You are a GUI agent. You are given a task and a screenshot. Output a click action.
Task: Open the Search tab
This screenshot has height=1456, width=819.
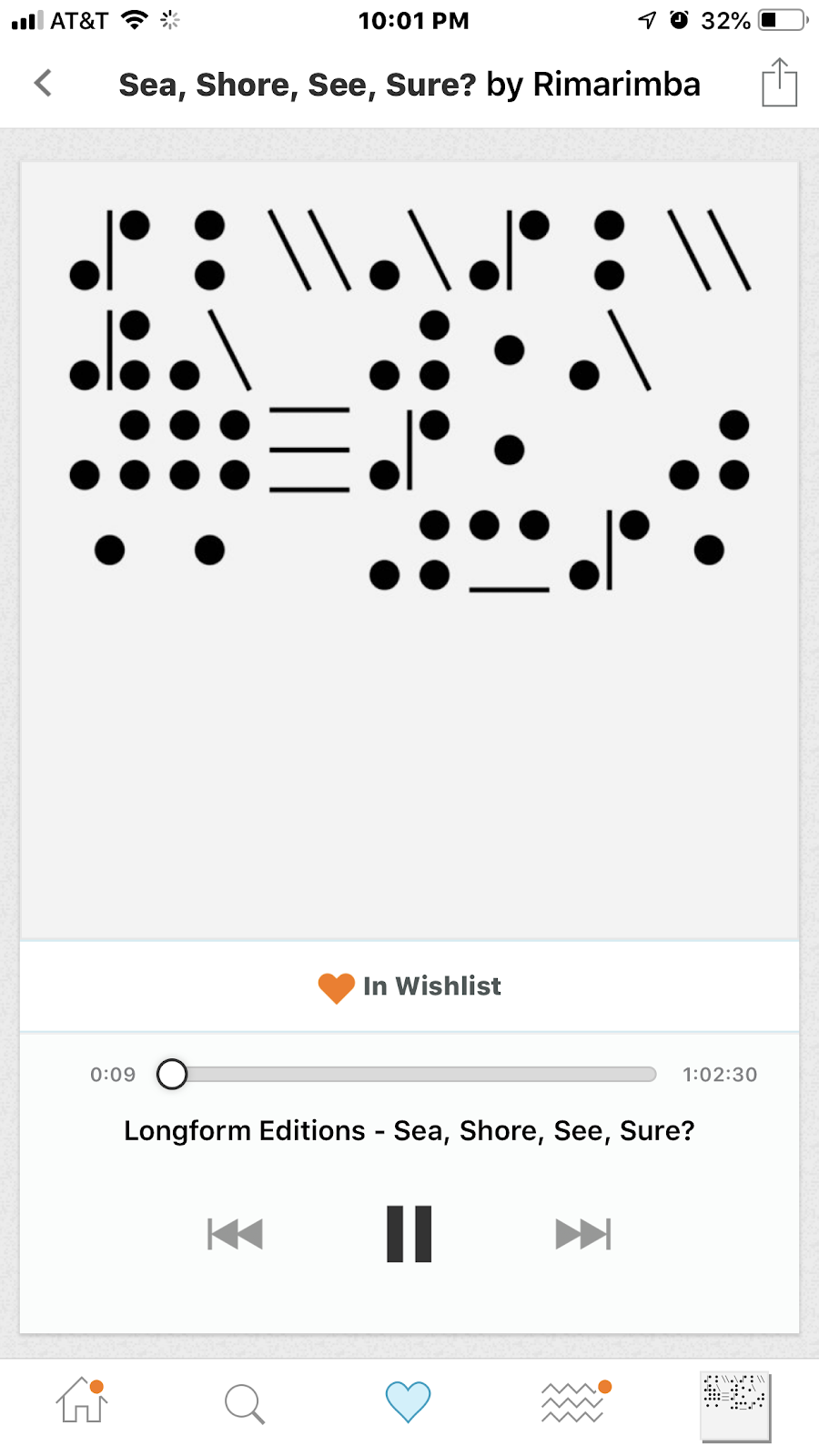click(245, 1403)
